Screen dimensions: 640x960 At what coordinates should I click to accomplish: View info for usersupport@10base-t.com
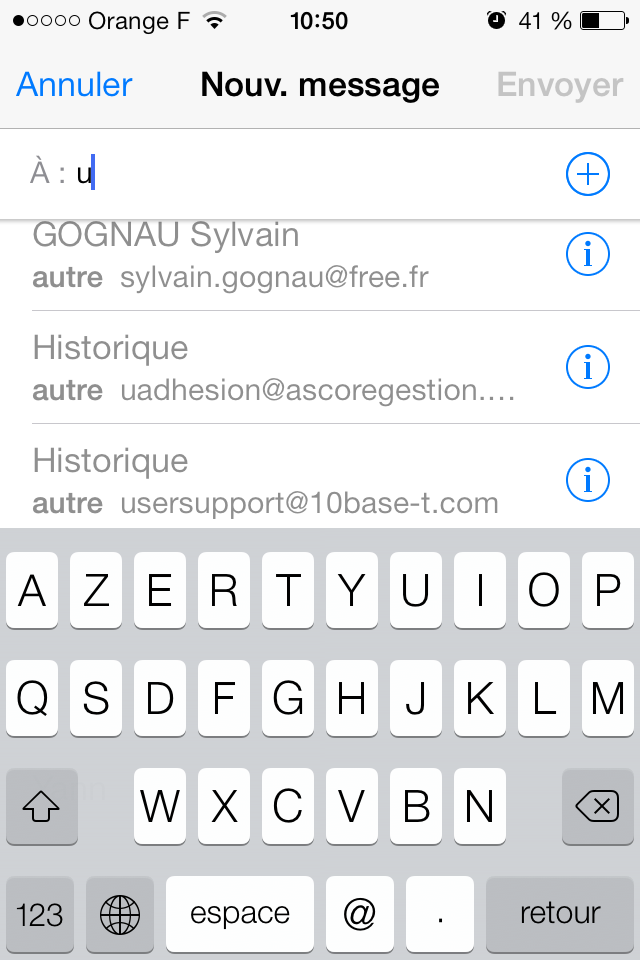pyautogui.click(x=588, y=481)
